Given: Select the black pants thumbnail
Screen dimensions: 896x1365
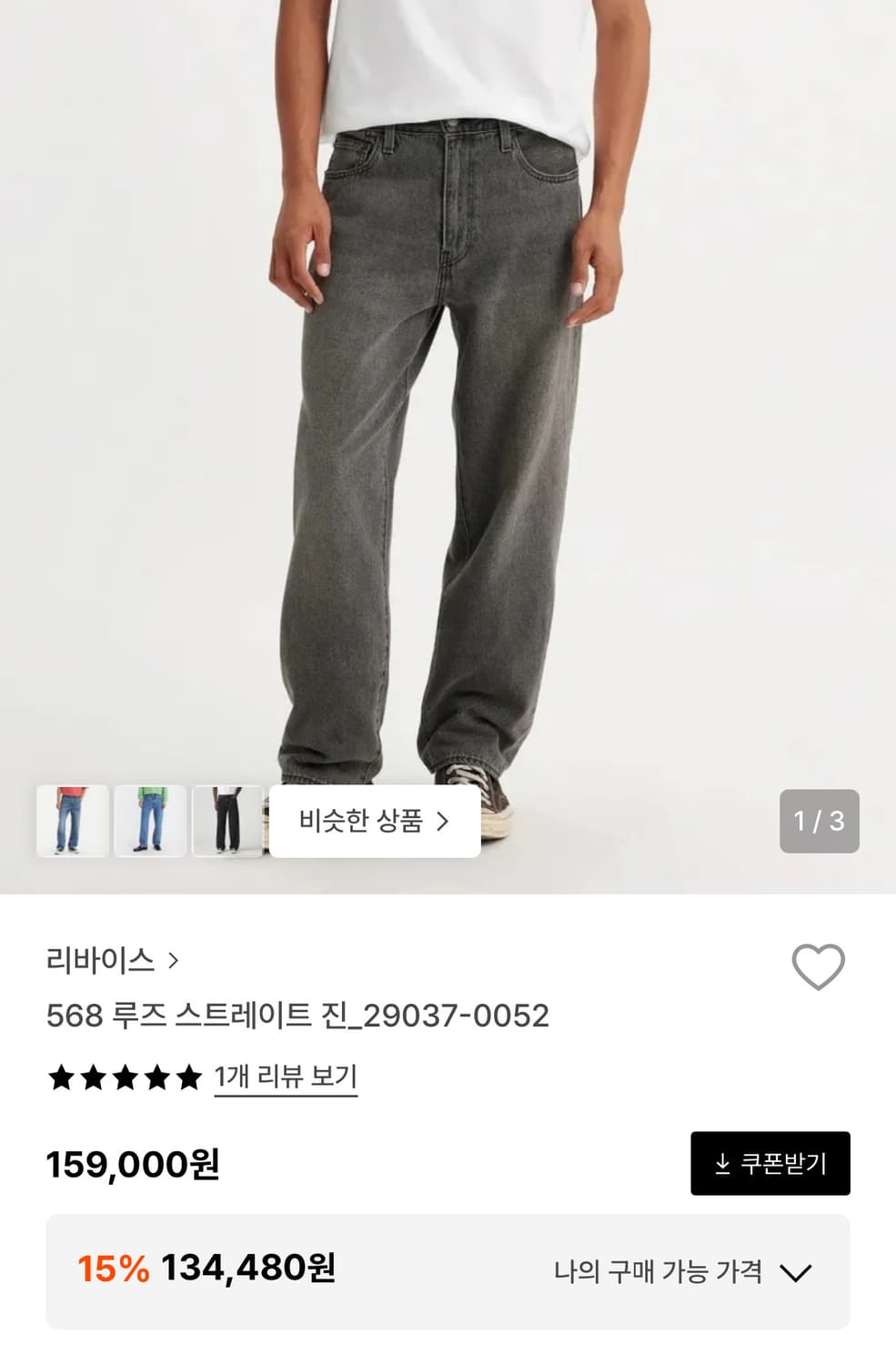Looking at the screenshot, I should click(x=227, y=822).
